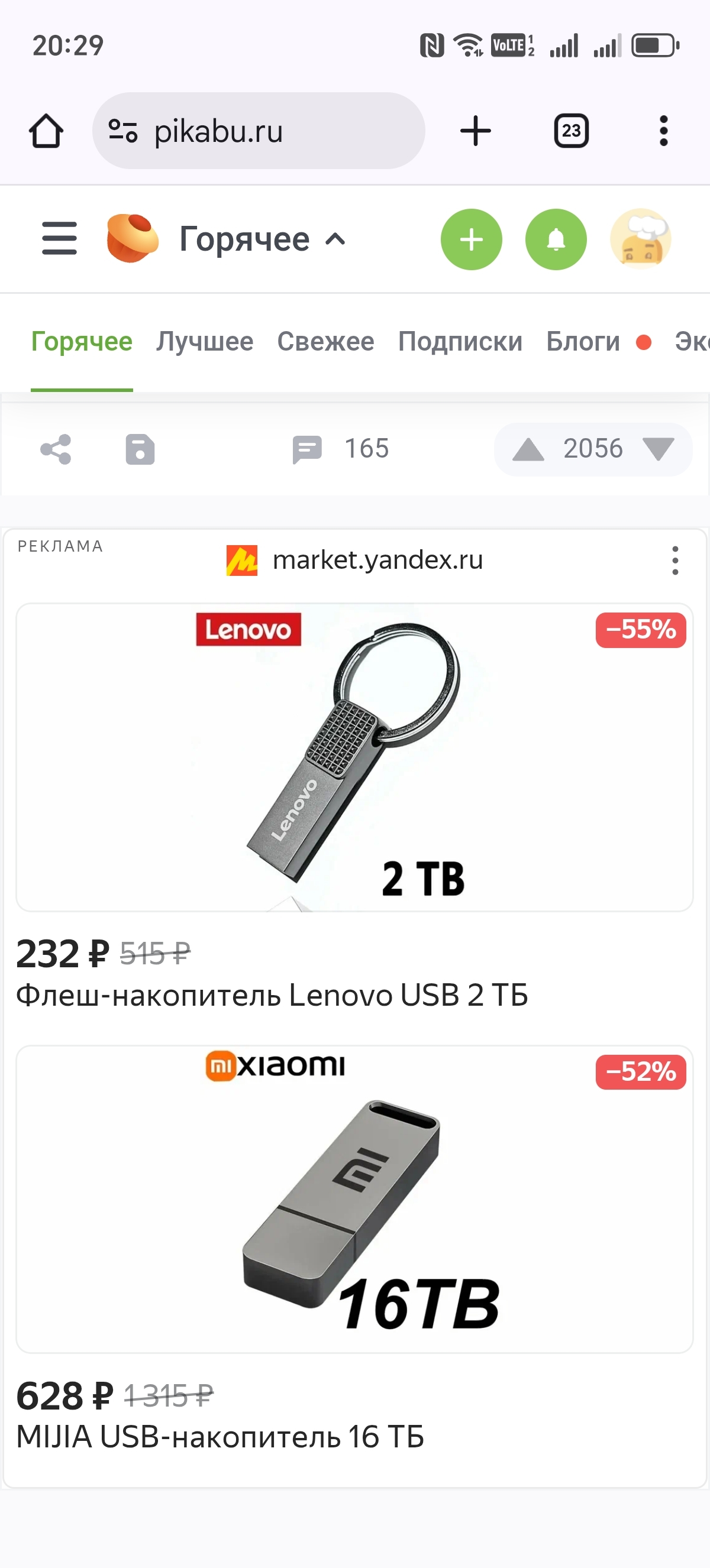Screen dimensions: 710x1568
Task: Open the Pikabu hamburger menu
Action: tap(59, 239)
